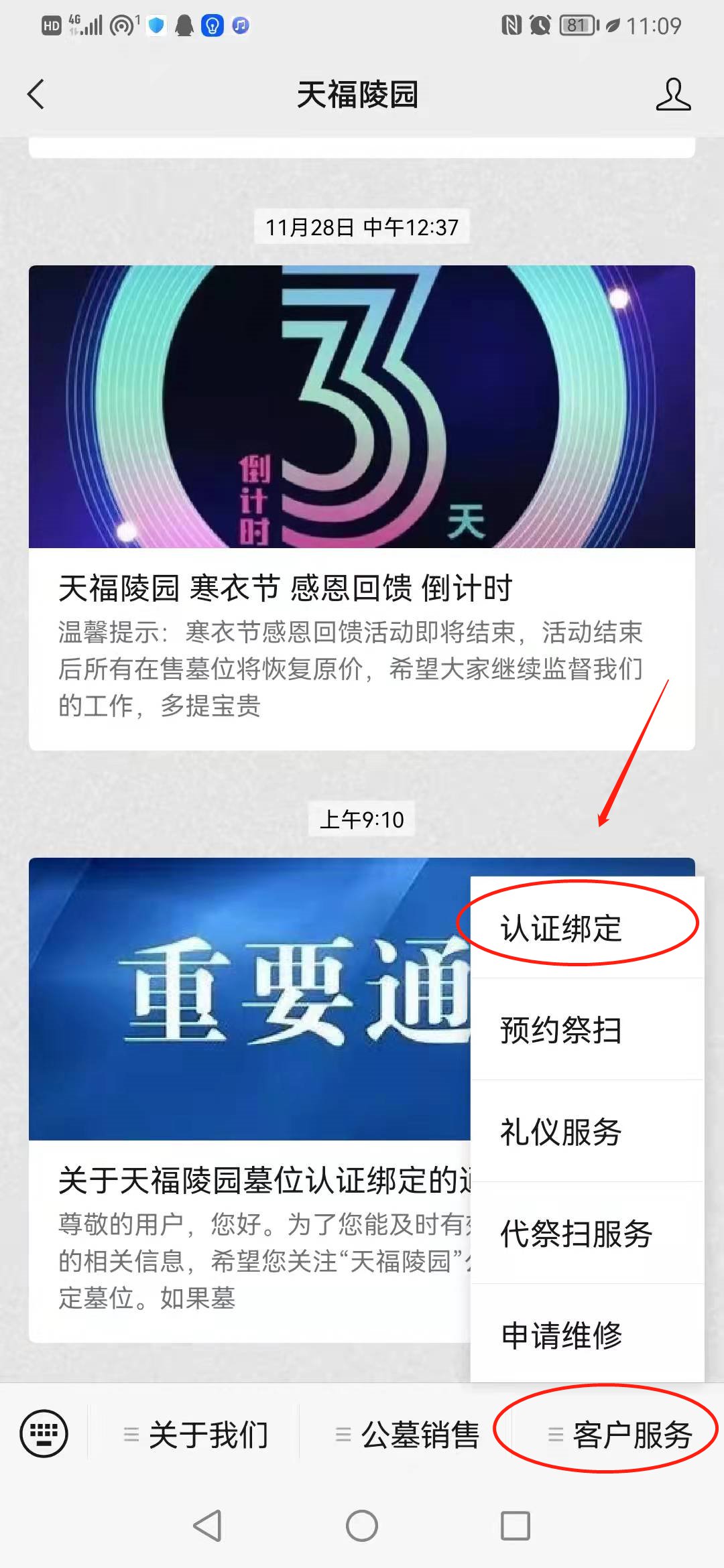This screenshot has width=724, height=1568.
Task: Tap the system home button
Action: pos(362,1526)
